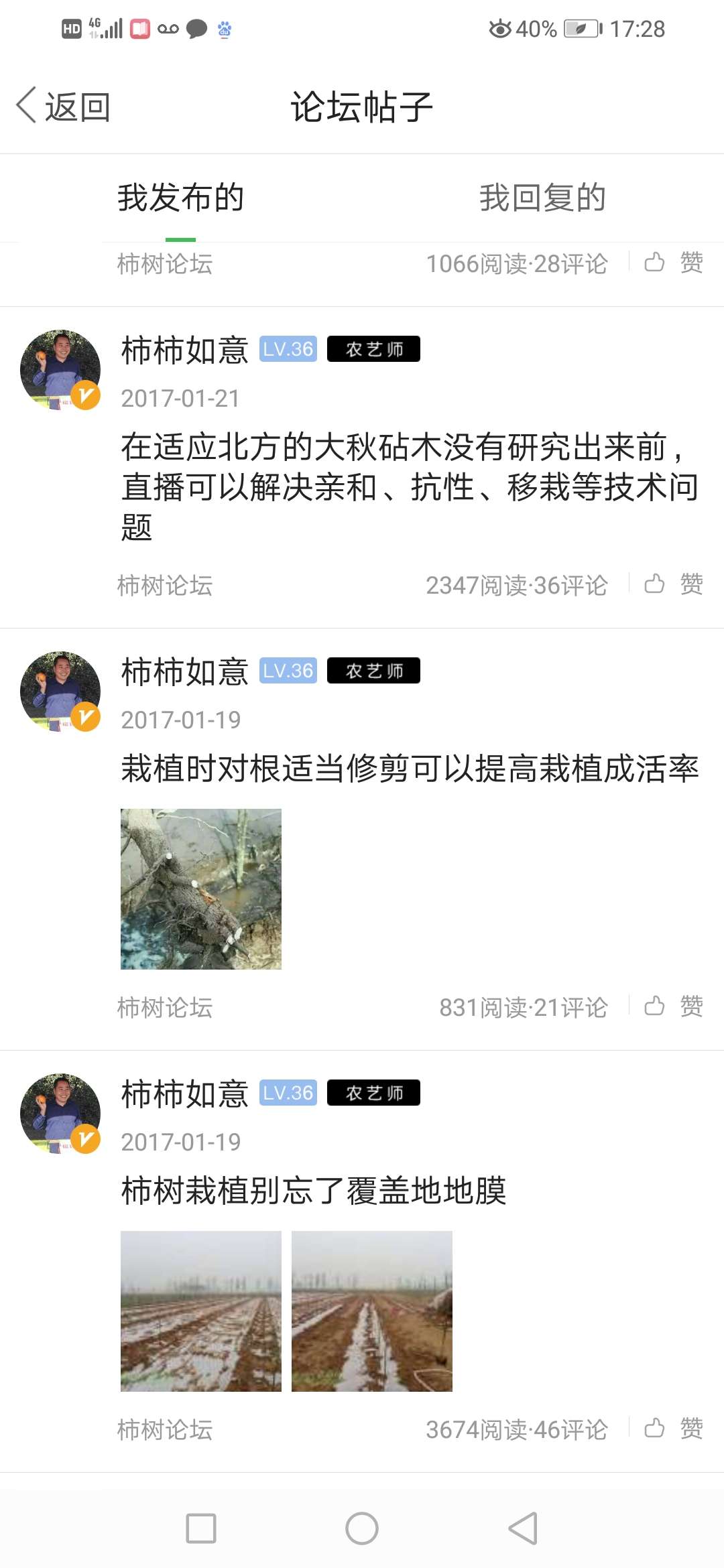View the second field photo in the 地膜 post
The image size is (724, 1568).
coord(372,1311)
